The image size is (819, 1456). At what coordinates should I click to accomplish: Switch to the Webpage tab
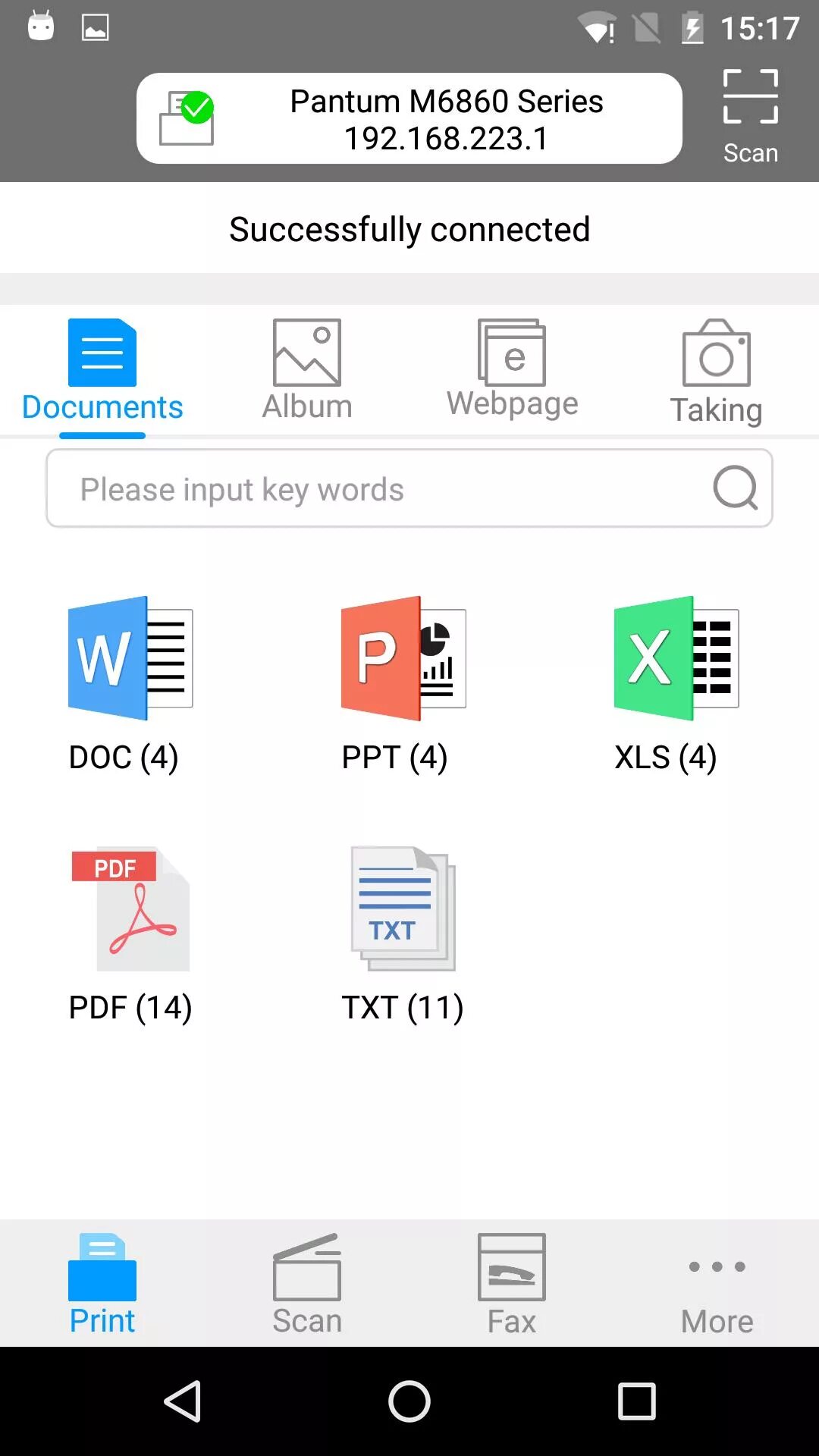click(512, 370)
